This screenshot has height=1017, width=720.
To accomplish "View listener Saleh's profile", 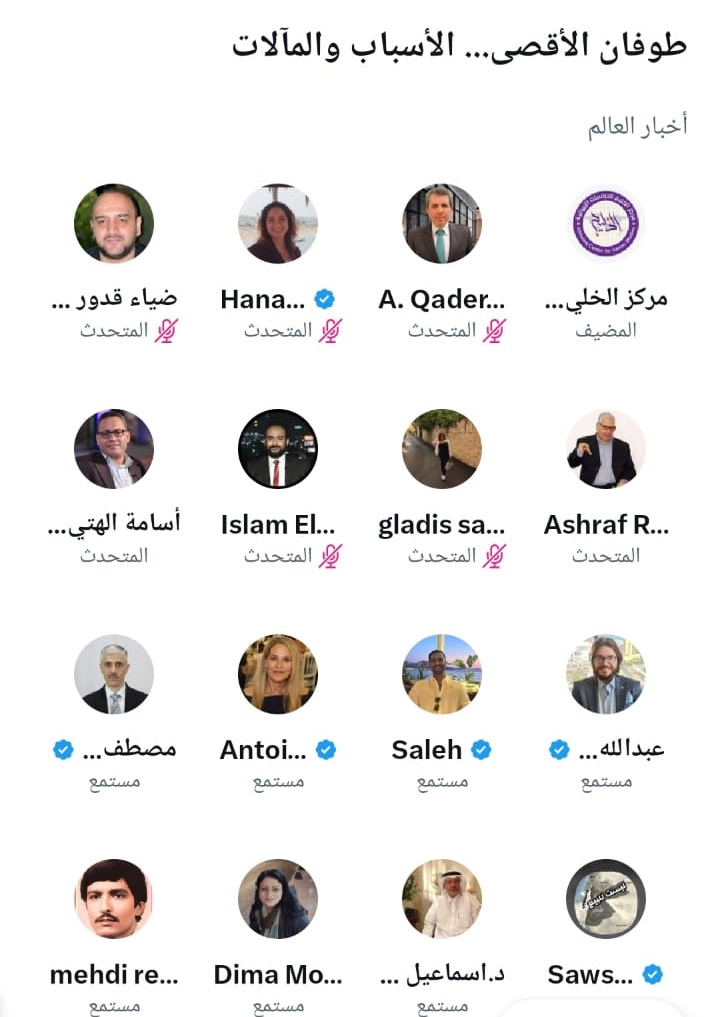I will coord(442,674).
